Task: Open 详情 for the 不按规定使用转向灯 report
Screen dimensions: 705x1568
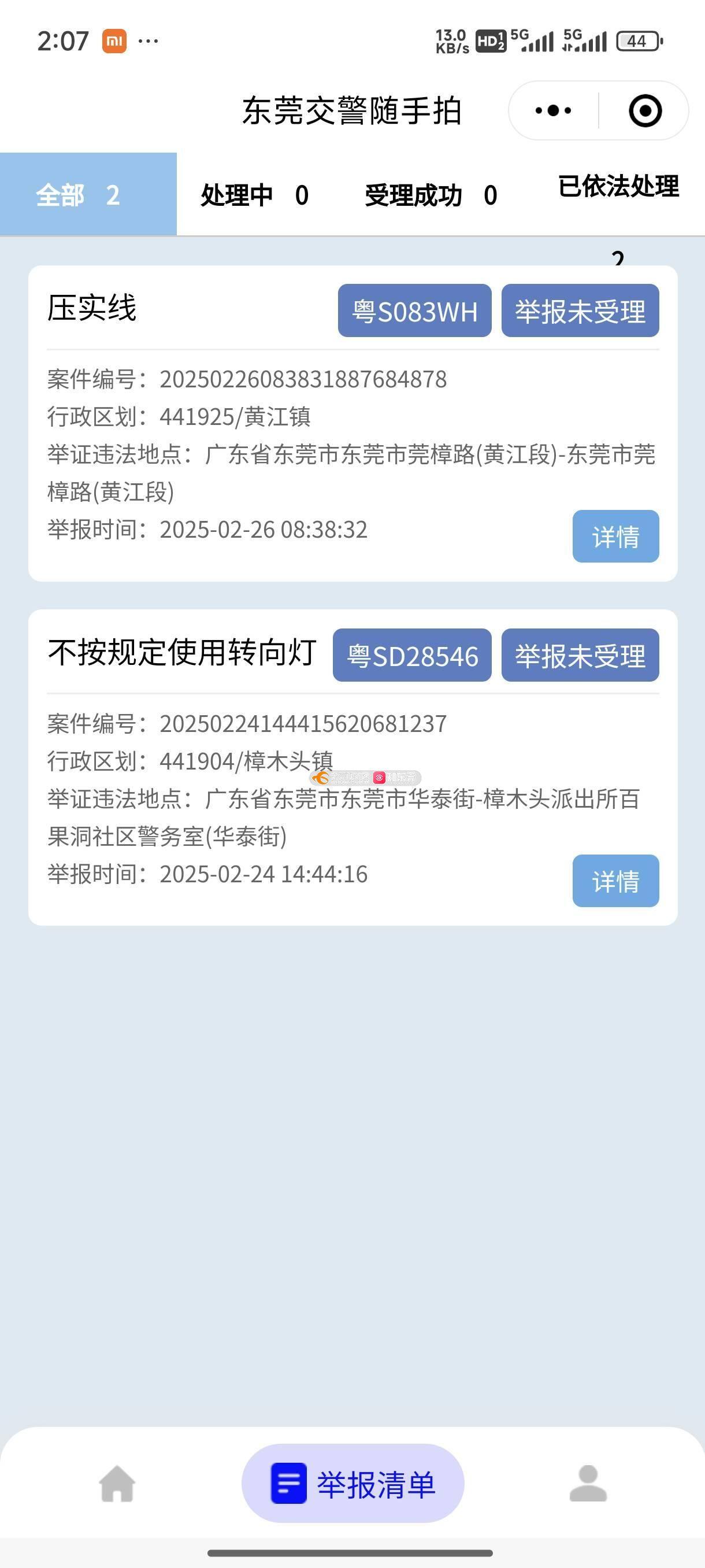Action: [615, 881]
